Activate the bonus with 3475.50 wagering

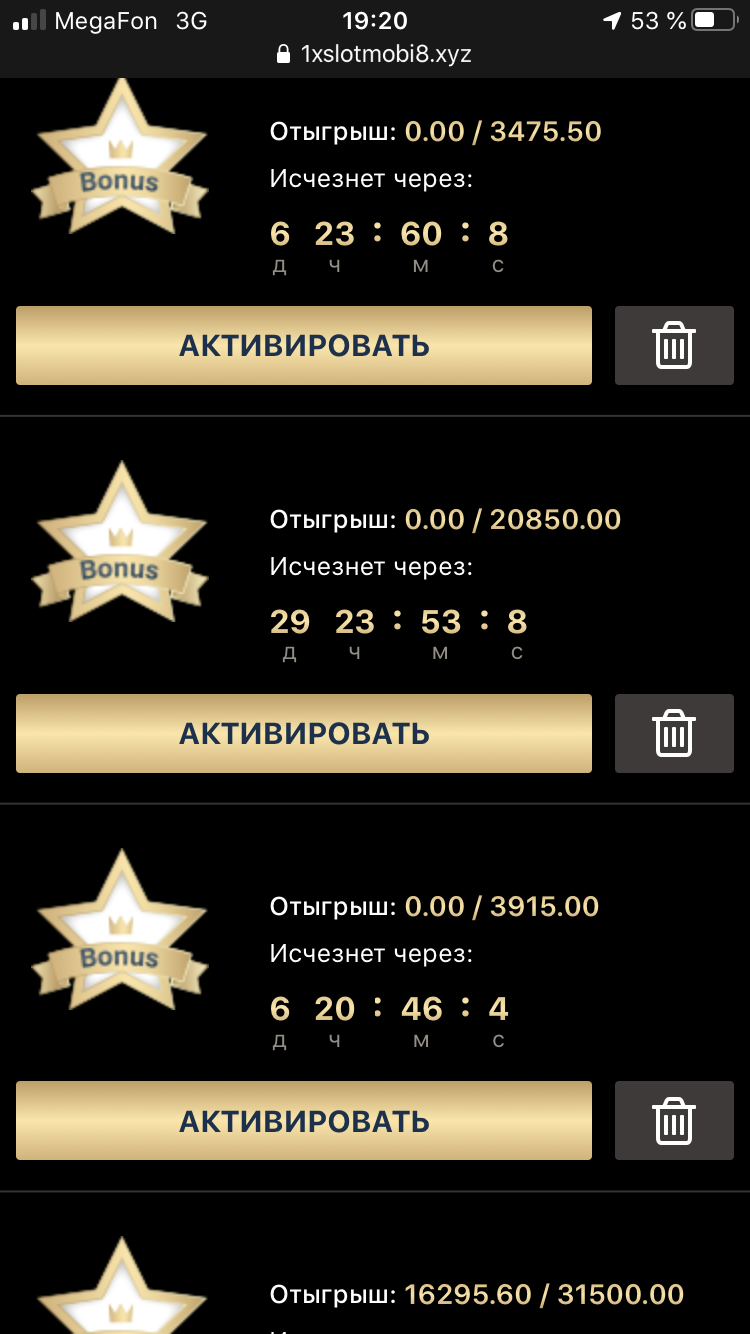[x=303, y=345]
